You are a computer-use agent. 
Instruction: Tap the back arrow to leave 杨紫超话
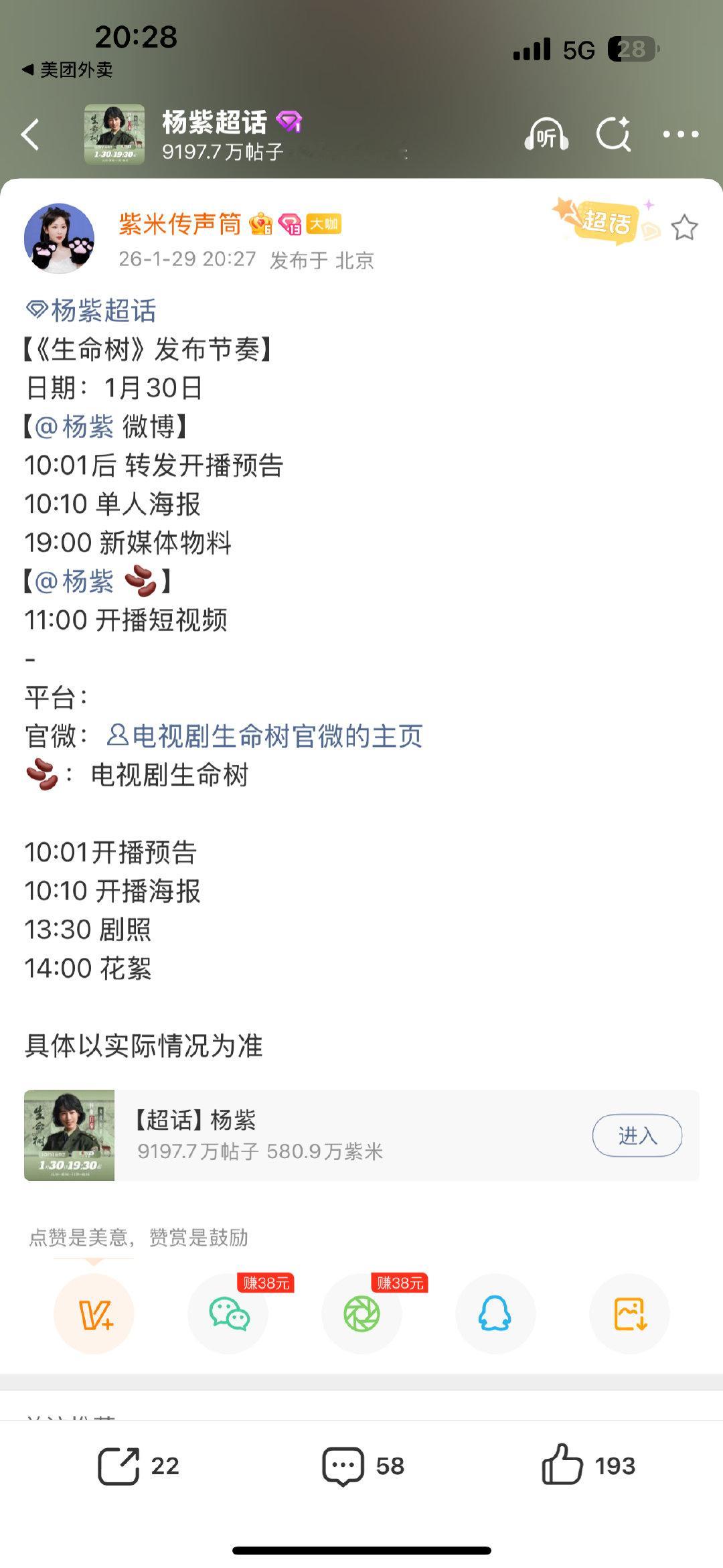28,134
